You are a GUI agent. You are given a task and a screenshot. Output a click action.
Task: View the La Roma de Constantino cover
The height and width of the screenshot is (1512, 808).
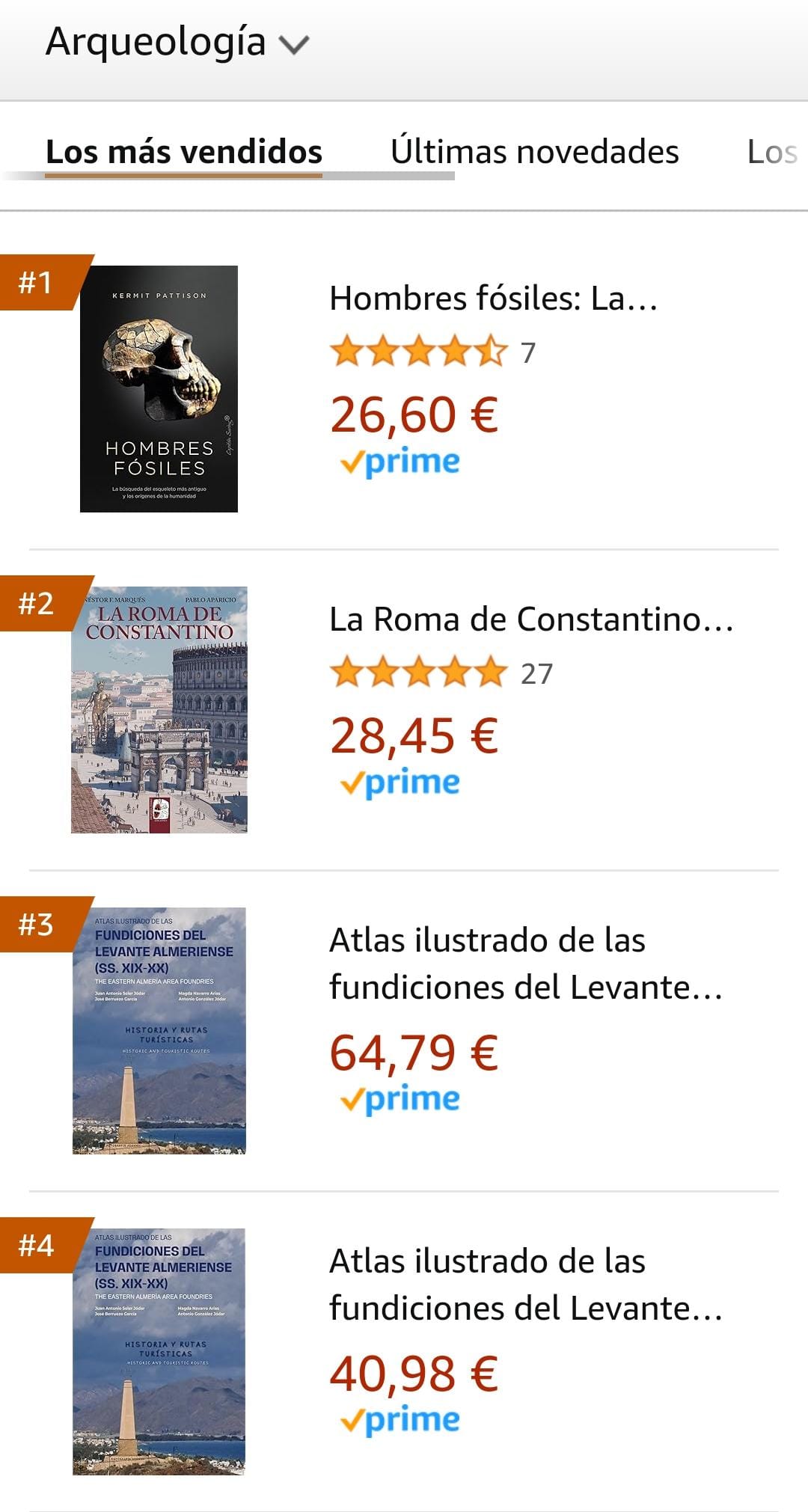(x=159, y=709)
